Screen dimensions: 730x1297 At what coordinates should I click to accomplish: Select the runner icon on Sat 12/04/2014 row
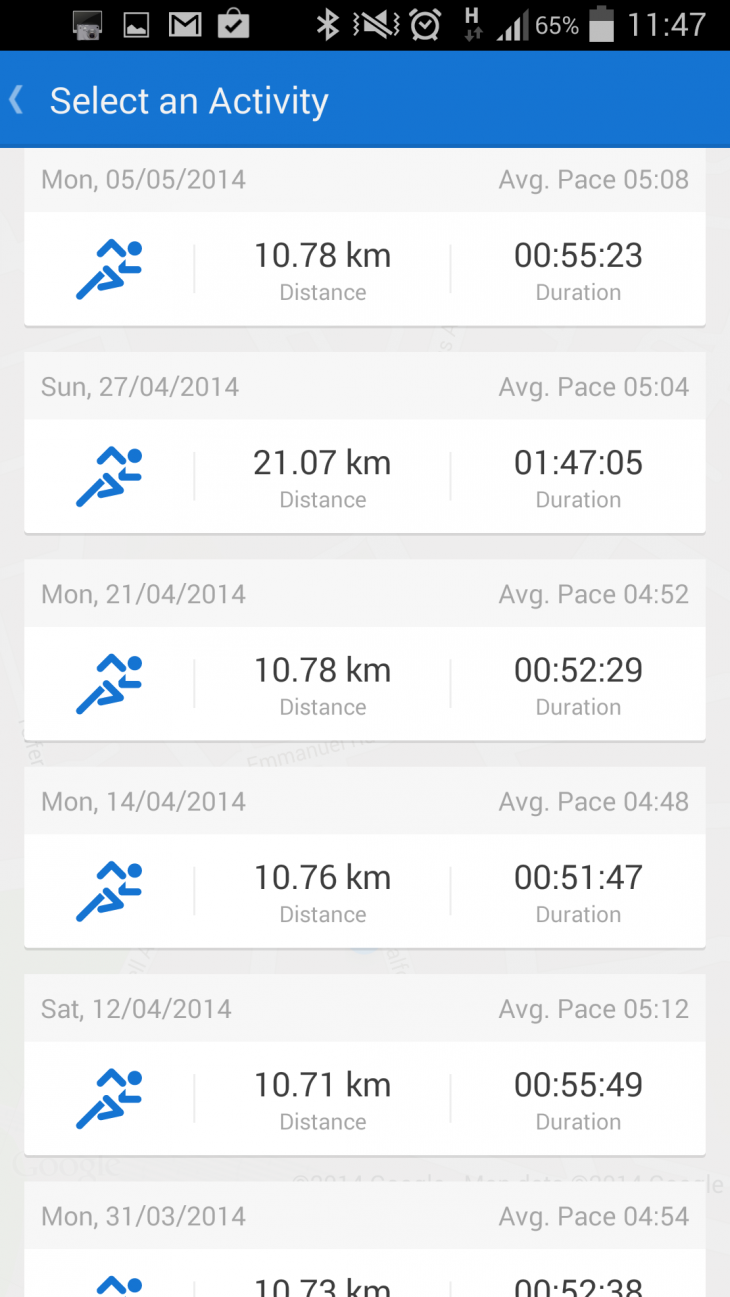point(109,1098)
